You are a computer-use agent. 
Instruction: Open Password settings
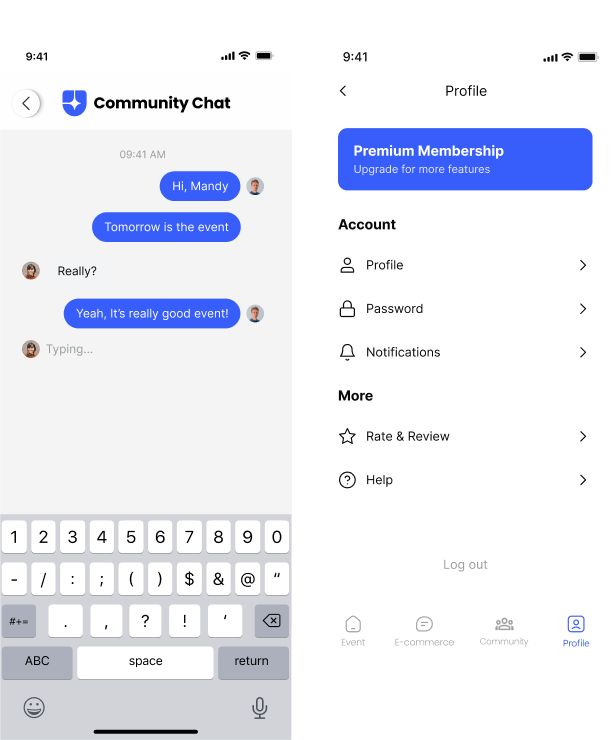click(465, 309)
